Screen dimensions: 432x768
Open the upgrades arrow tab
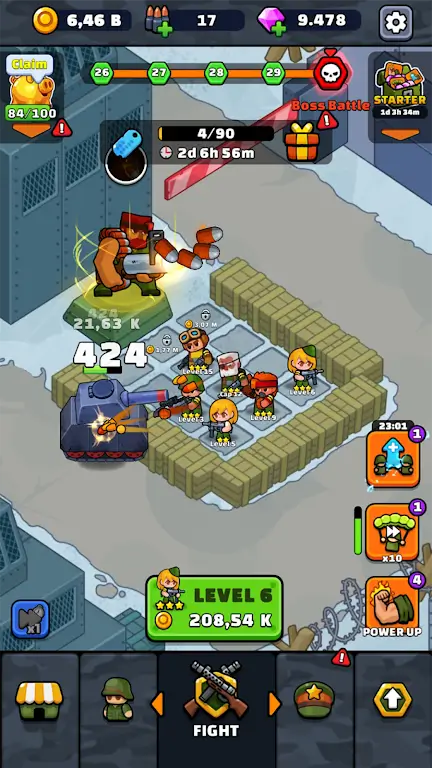point(393,702)
